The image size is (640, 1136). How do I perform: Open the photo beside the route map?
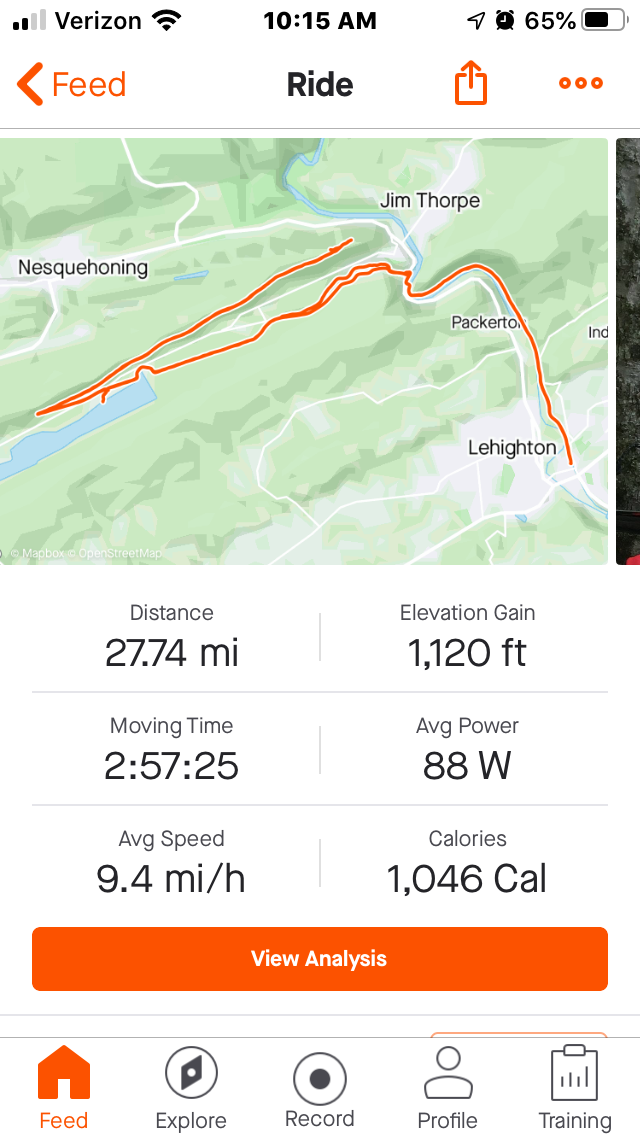[x=628, y=350]
